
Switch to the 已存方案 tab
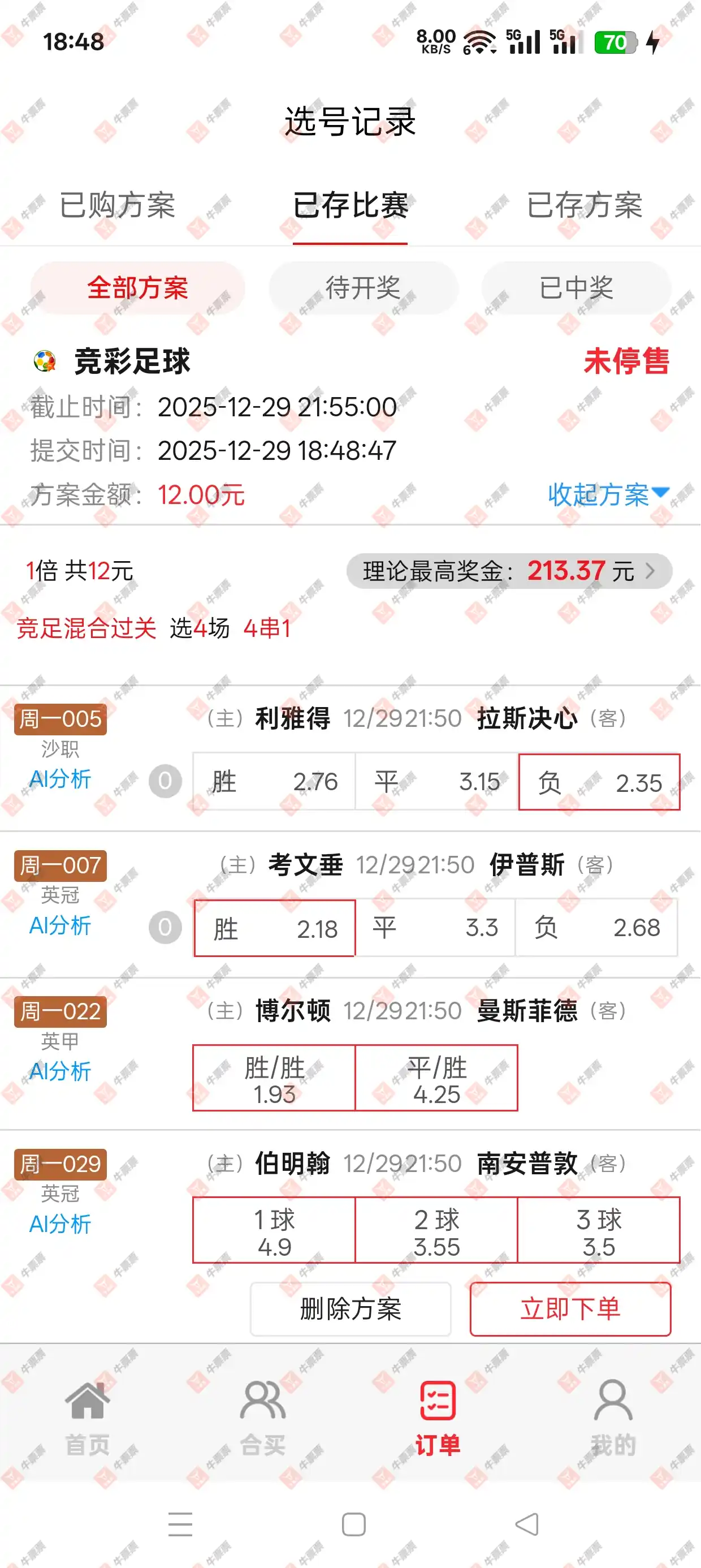584,205
